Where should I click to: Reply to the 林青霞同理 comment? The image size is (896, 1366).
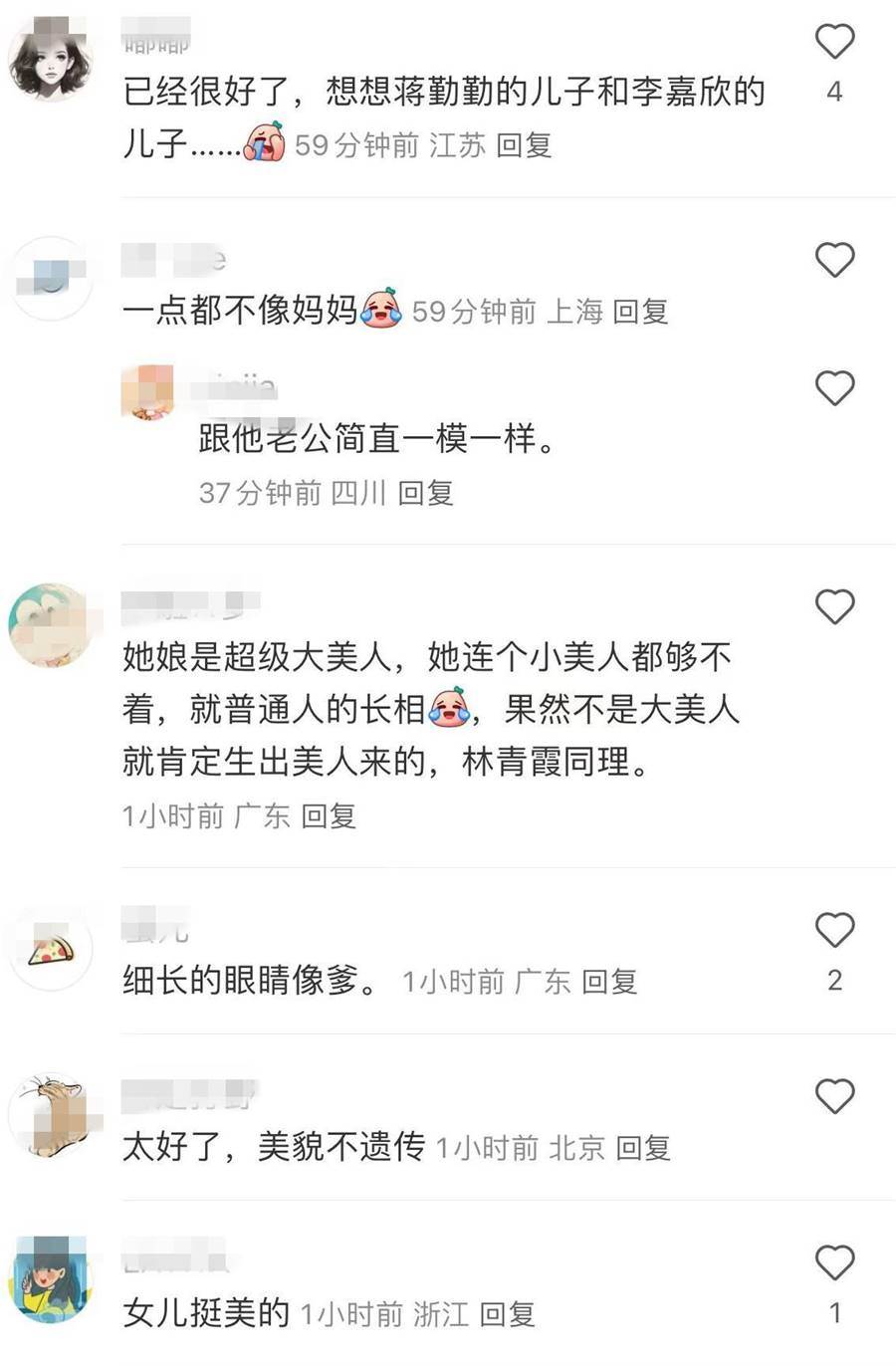(329, 816)
